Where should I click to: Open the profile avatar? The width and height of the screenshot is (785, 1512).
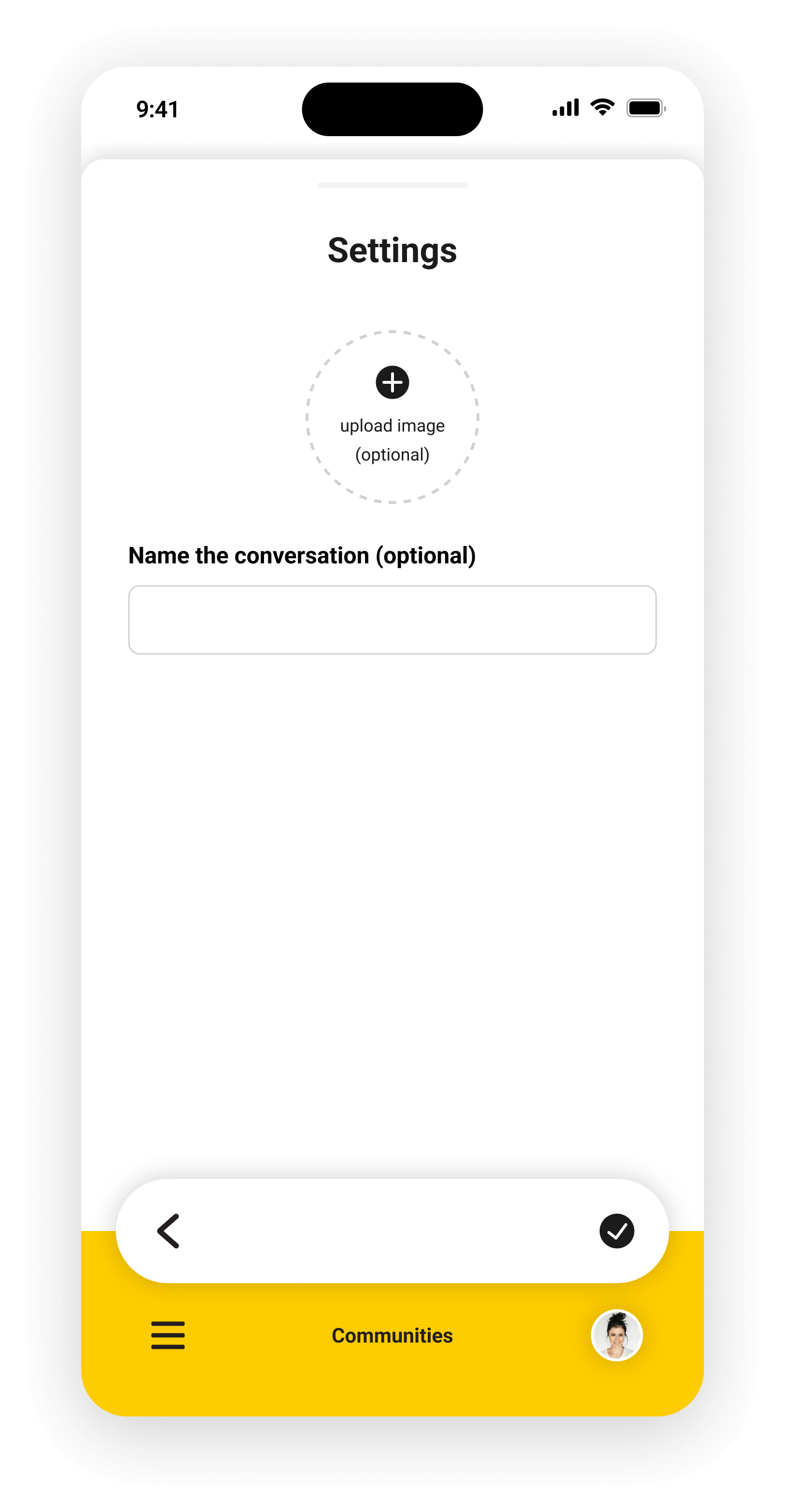tap(617, 1335)
